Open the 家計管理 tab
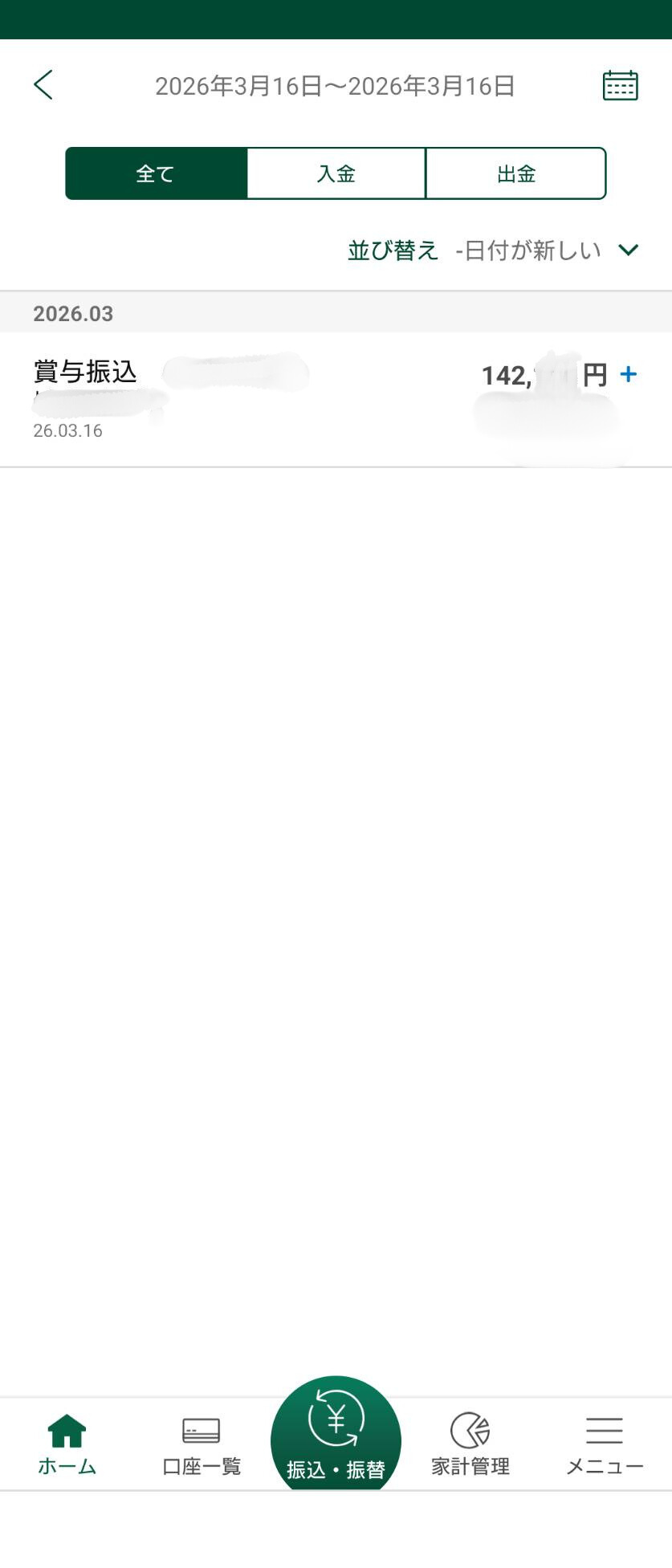Screen dimensions: 672x1568 click(x=470, y=1445)
